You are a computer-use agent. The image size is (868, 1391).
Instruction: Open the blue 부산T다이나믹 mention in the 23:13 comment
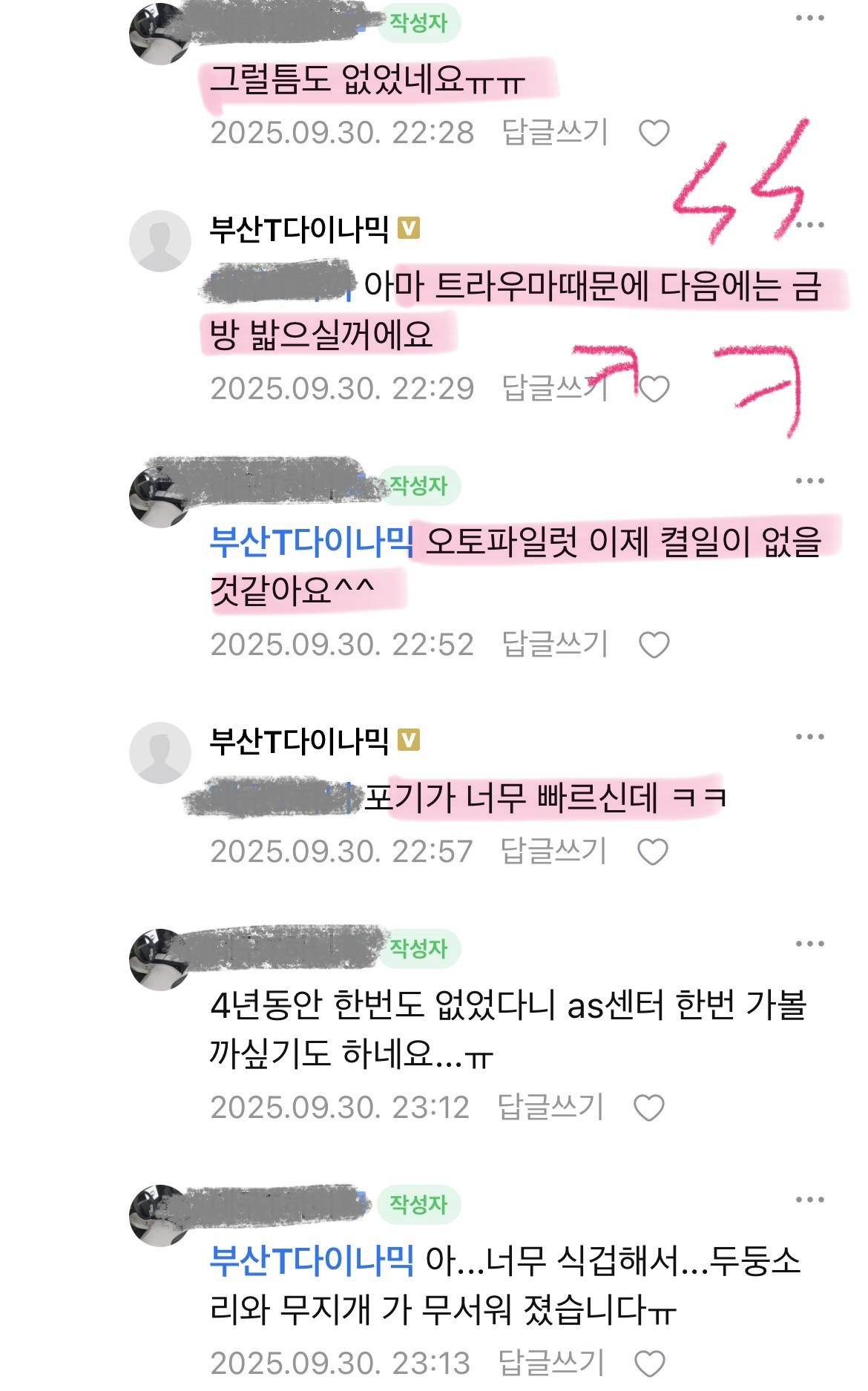click(x=312, y=1260)
